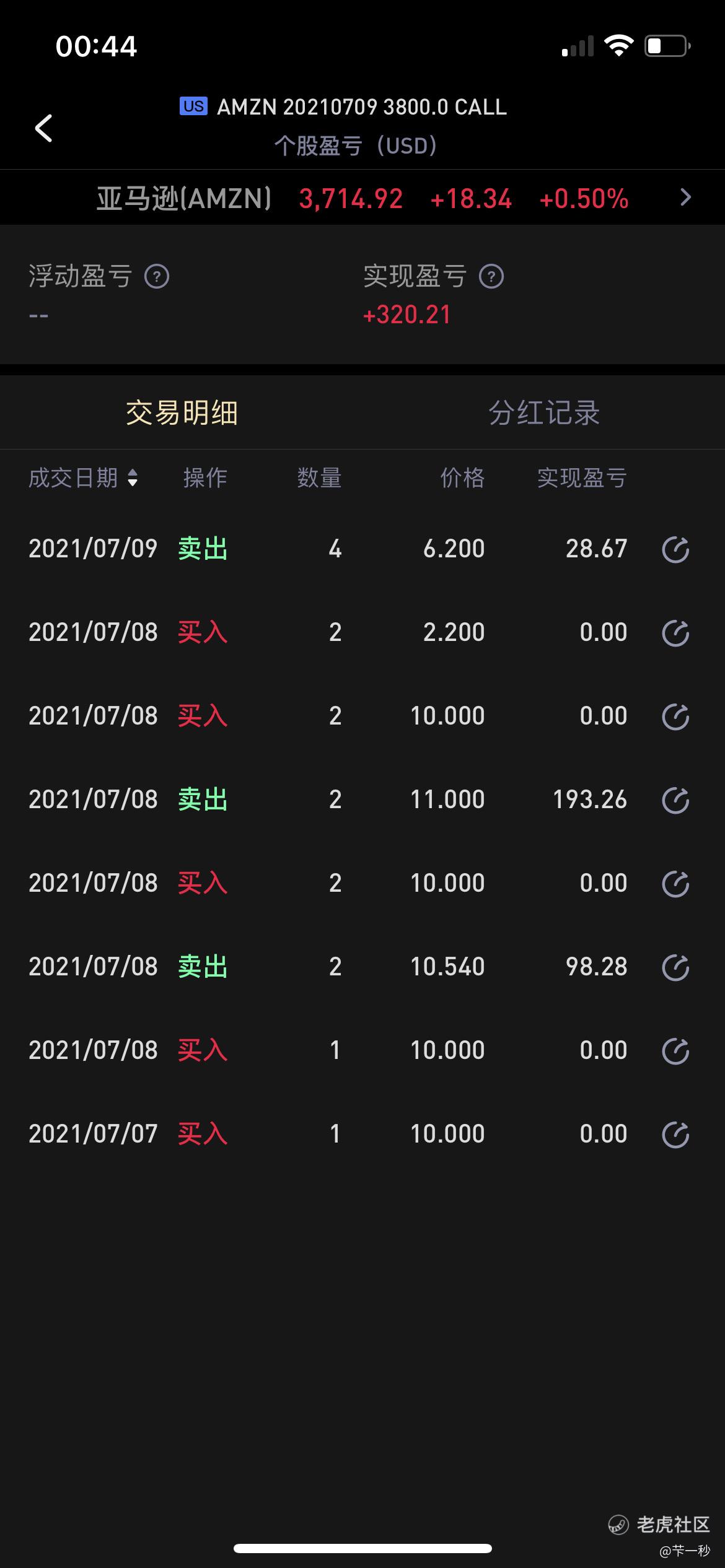Open the 亚马逊(AMZN) quote row
Screen dimensions: 725x1568
(x=362, y=198)
